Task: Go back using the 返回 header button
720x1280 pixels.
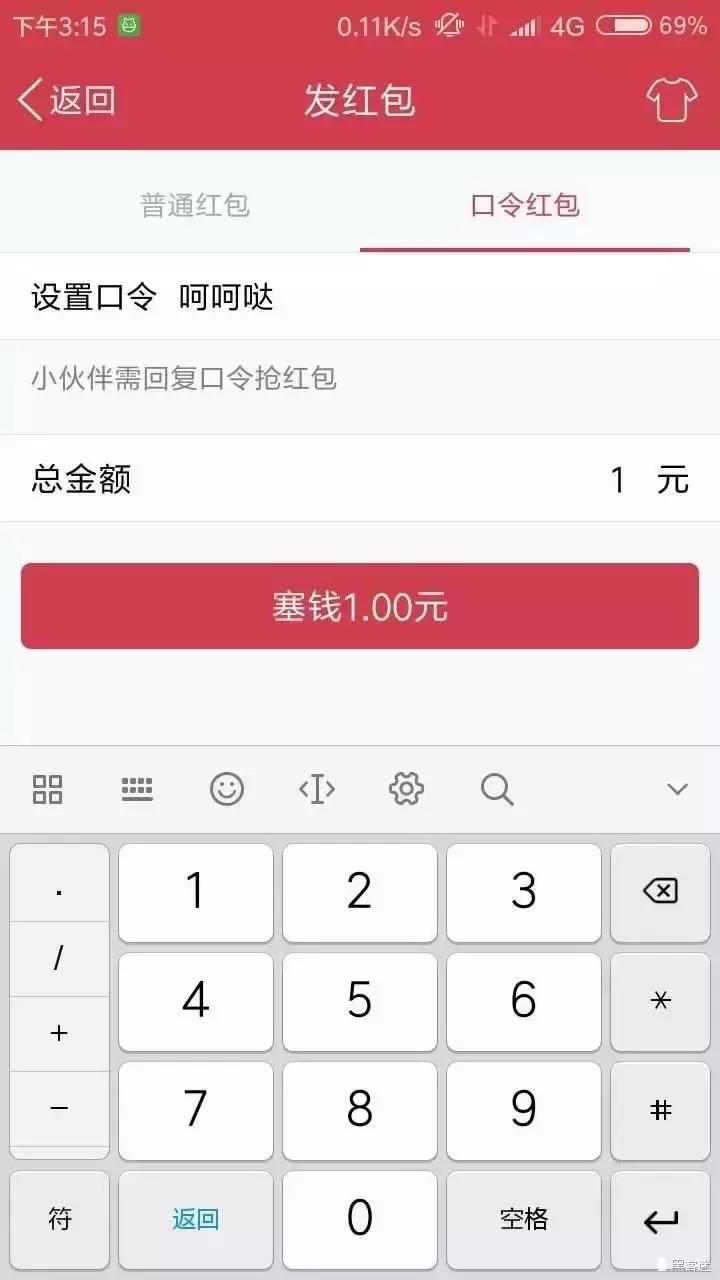Action: [65, 100]
